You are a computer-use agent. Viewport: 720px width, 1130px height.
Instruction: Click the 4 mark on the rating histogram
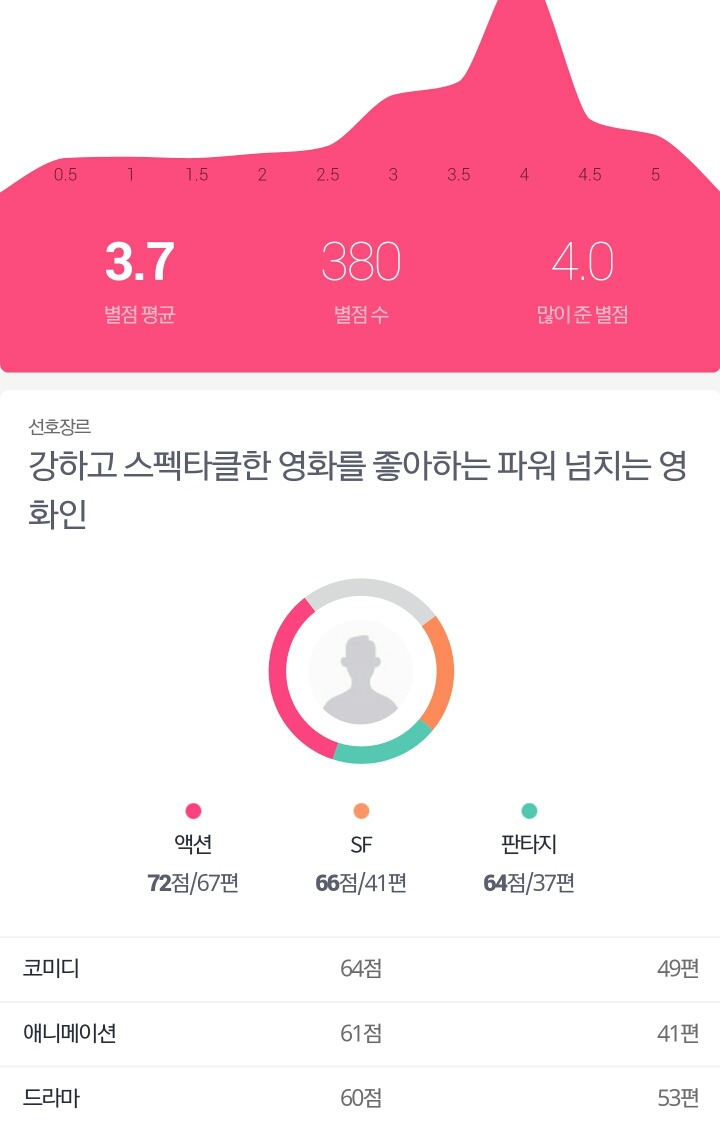click(x=522, y=174)
